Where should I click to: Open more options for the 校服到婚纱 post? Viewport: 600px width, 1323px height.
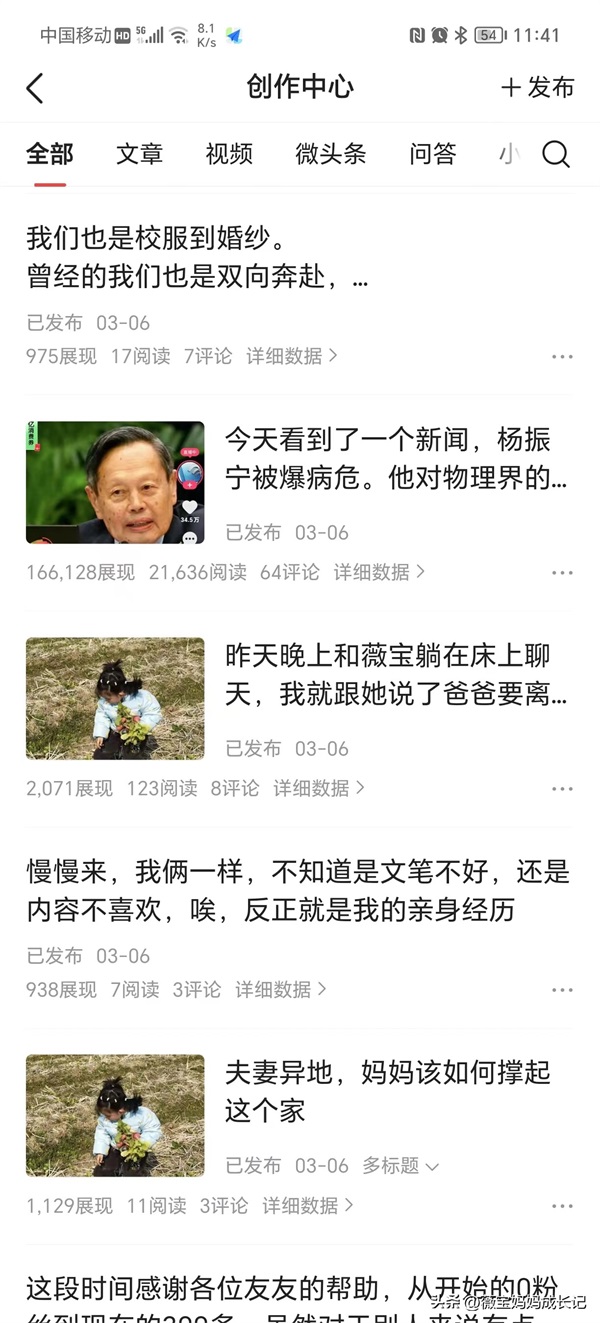tap(562, 357)
